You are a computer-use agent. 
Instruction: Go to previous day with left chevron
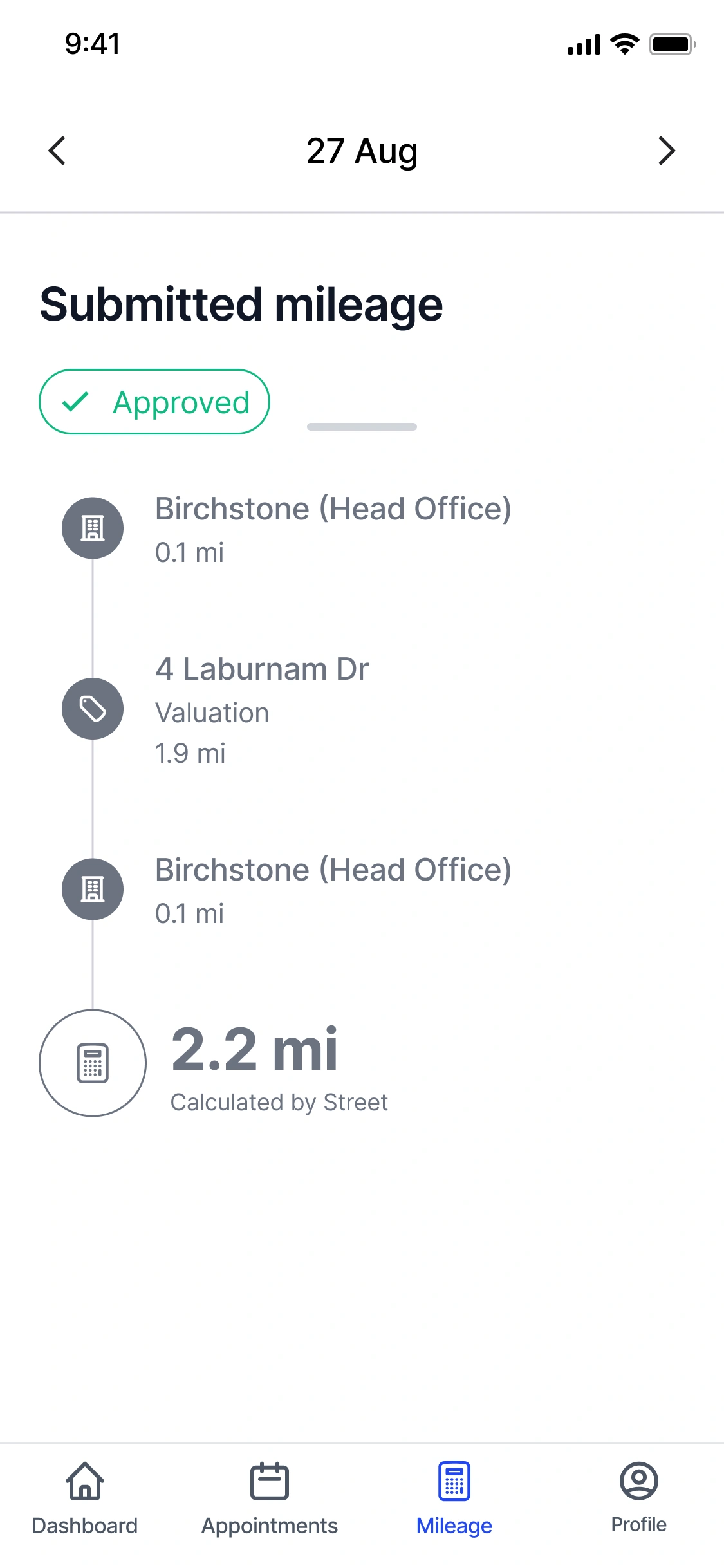[x=57, y=151]
